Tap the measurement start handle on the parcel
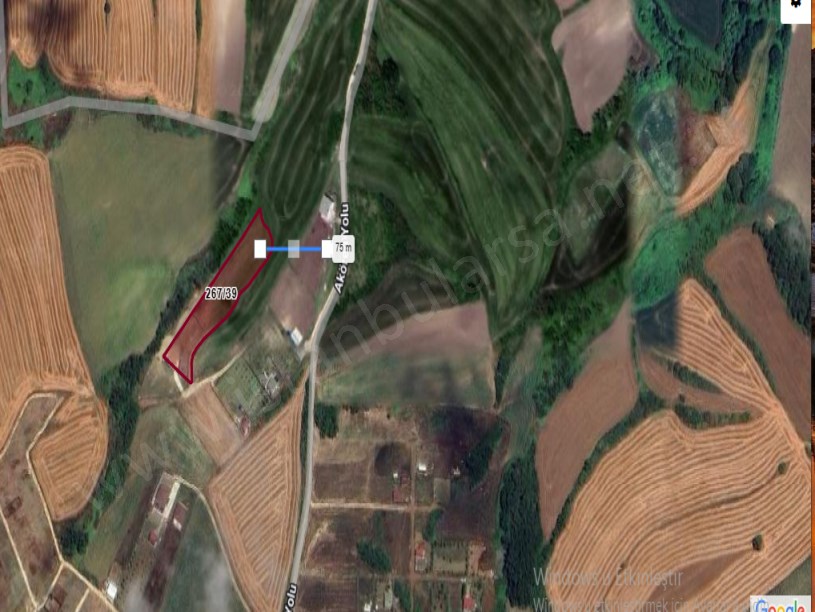 (260, 248)
